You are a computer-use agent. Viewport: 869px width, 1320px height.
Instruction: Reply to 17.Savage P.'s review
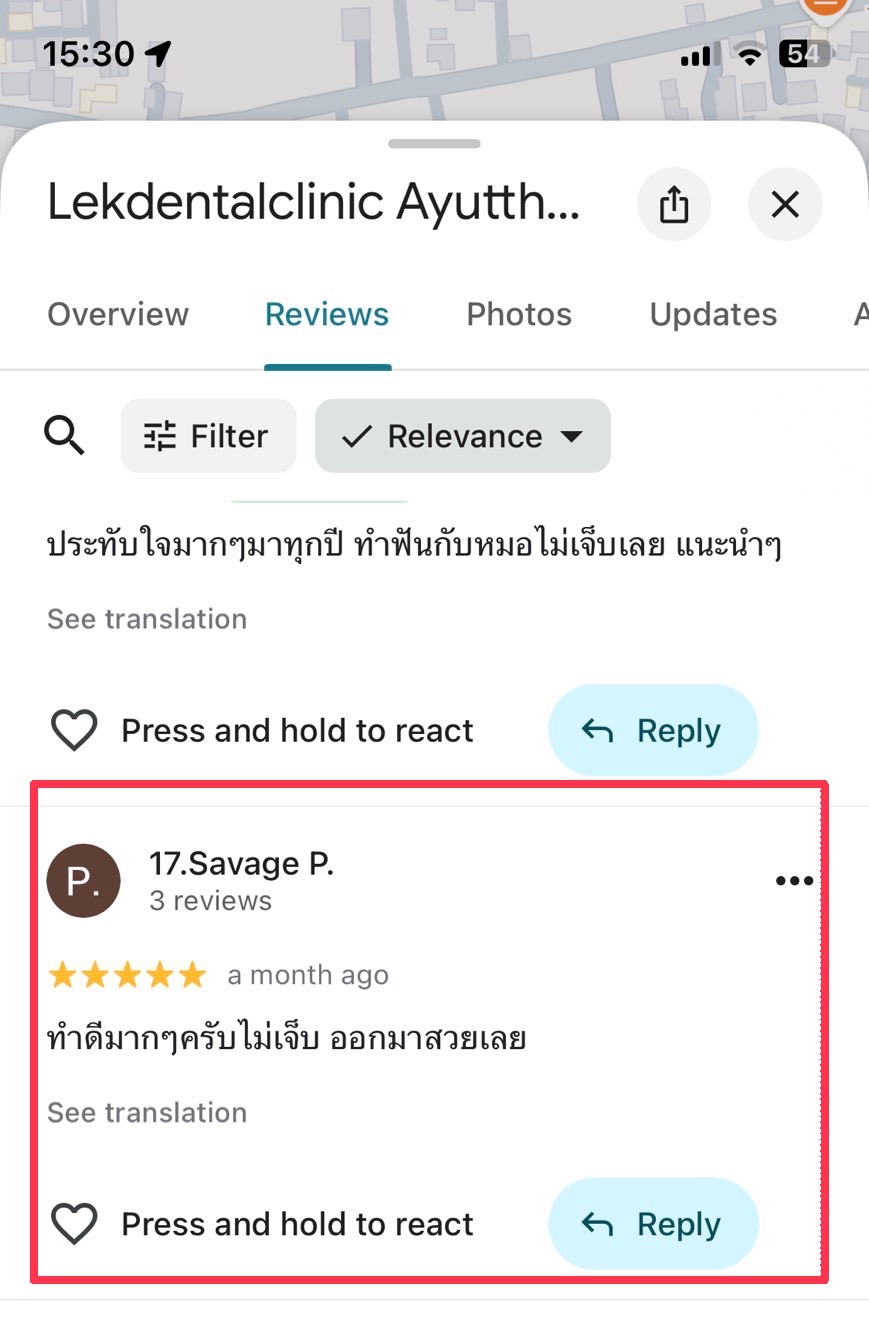[x=653, y=1224]
